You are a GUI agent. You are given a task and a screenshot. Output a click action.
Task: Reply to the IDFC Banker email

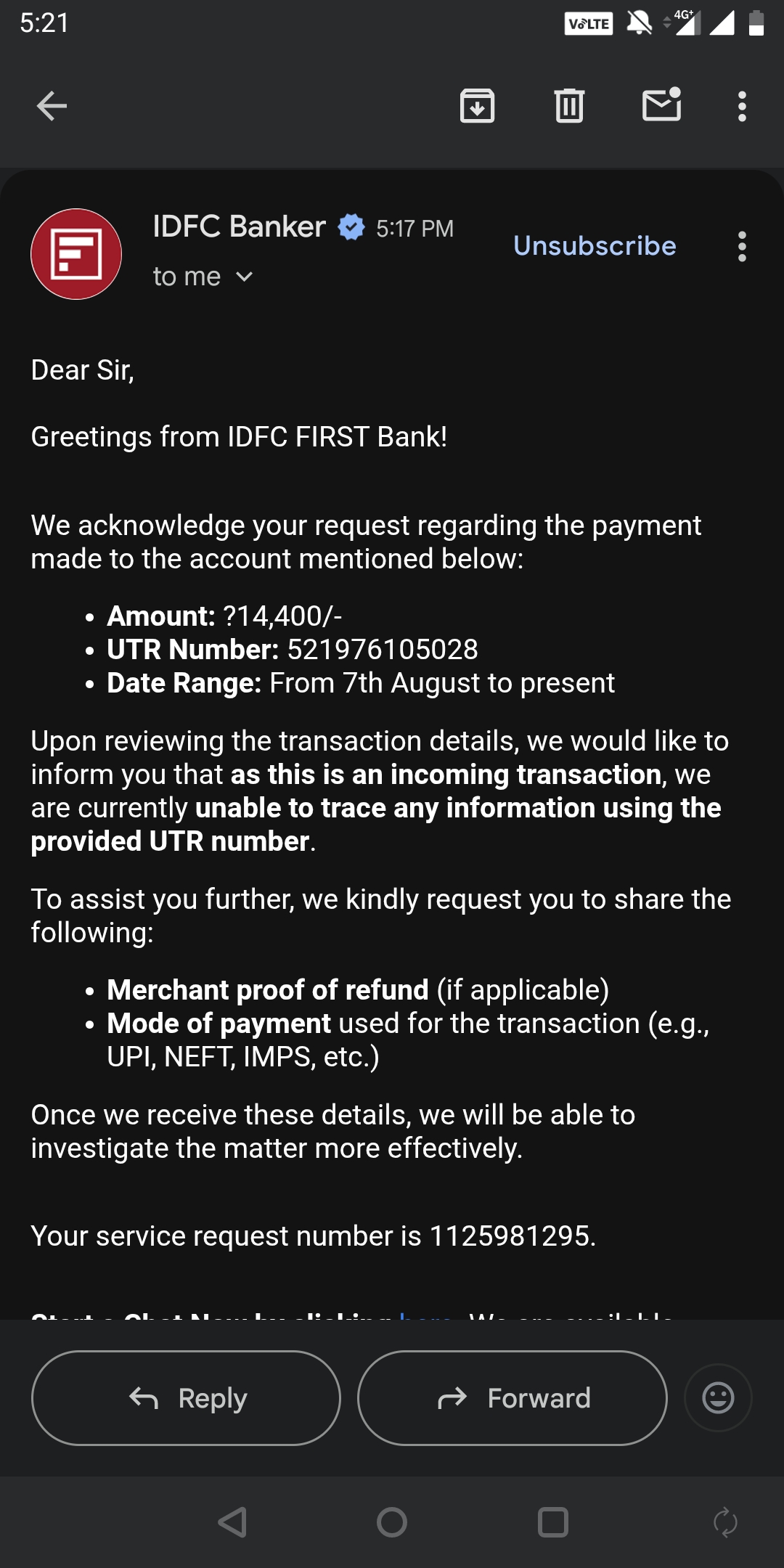coord(186,1397)
